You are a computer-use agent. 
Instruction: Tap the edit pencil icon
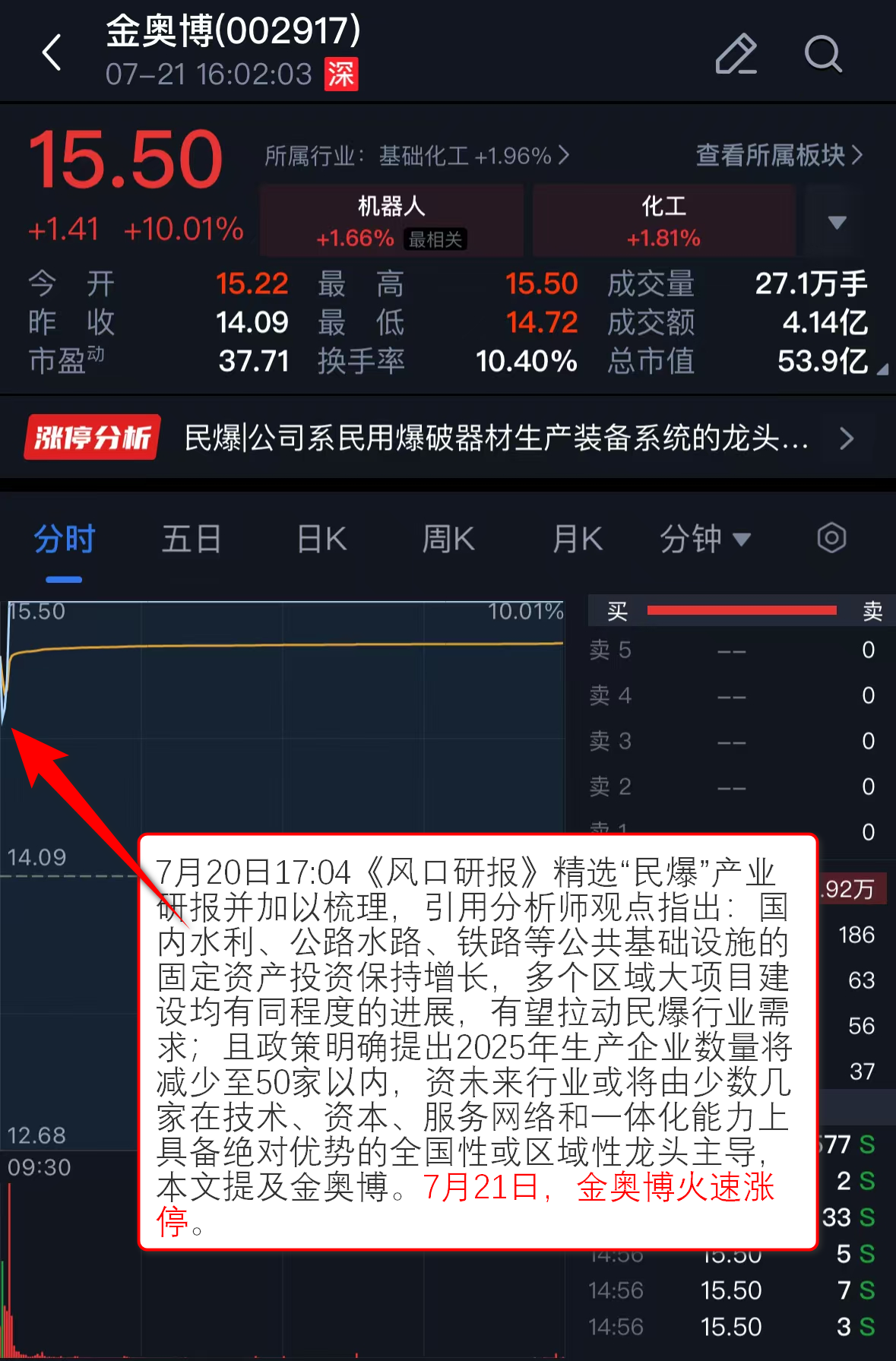736,54
